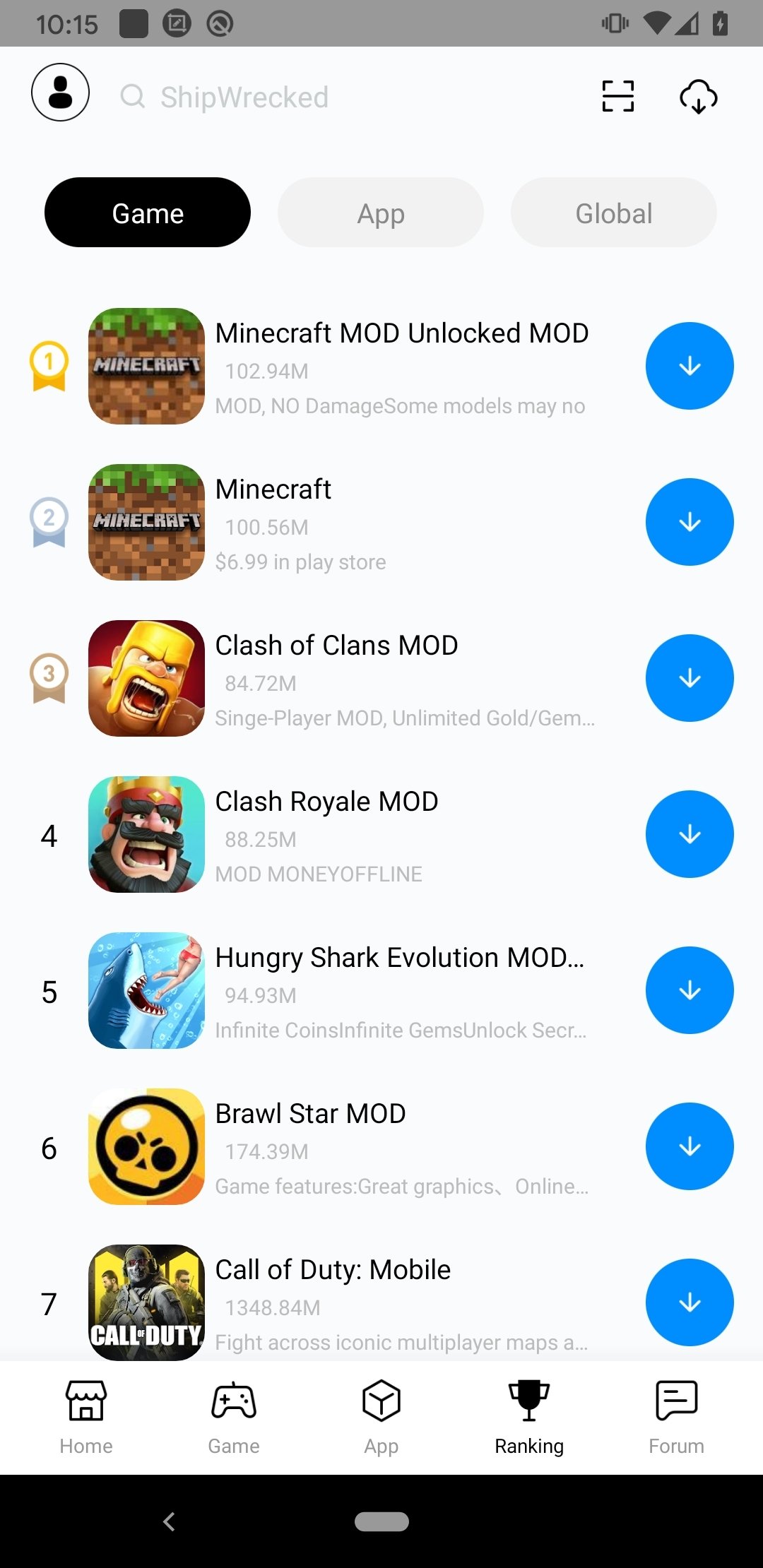
Task: Open the Forum tab
Action: coord(677,1418)
